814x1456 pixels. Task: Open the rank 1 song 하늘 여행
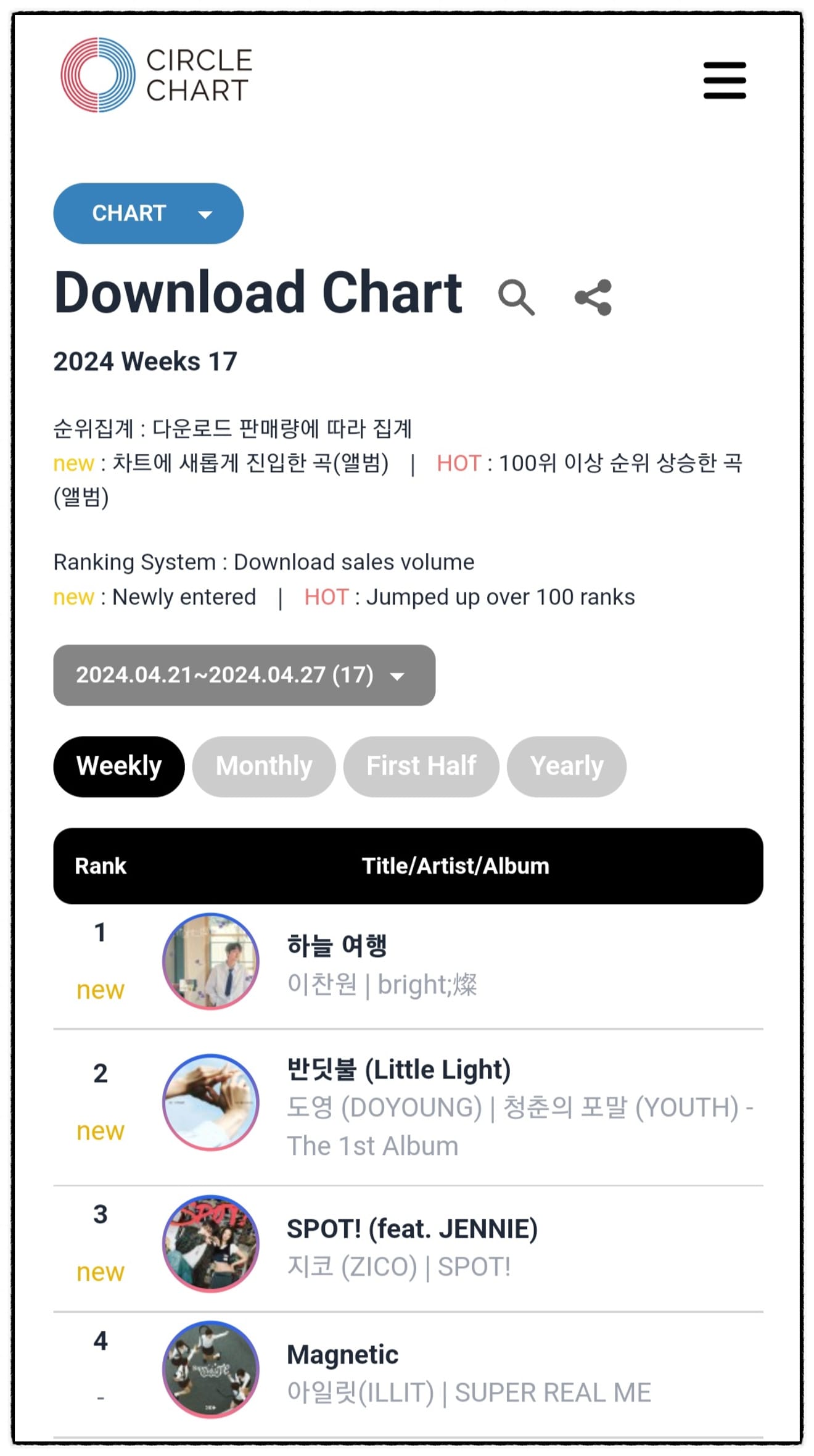point(337,945)
